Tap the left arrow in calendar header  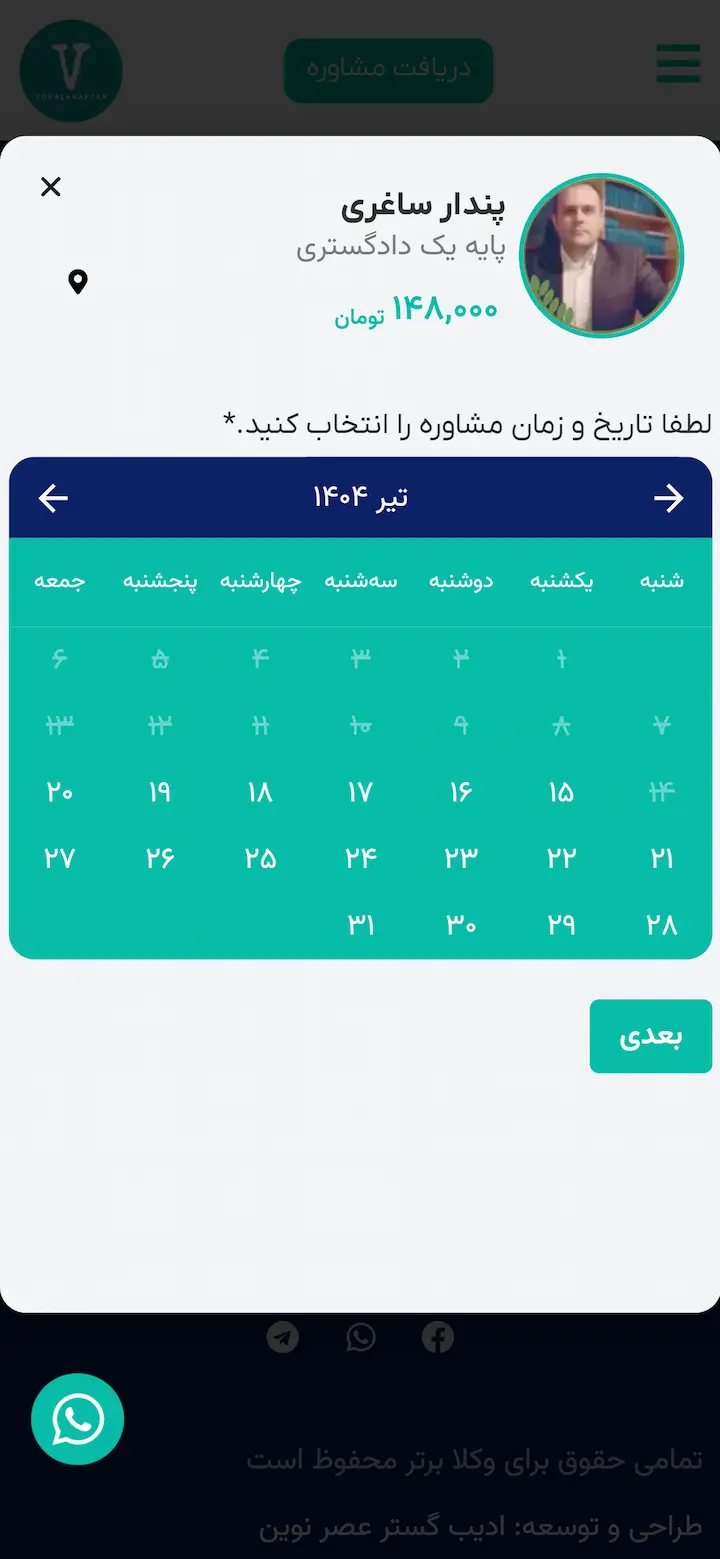coord(53,498)
